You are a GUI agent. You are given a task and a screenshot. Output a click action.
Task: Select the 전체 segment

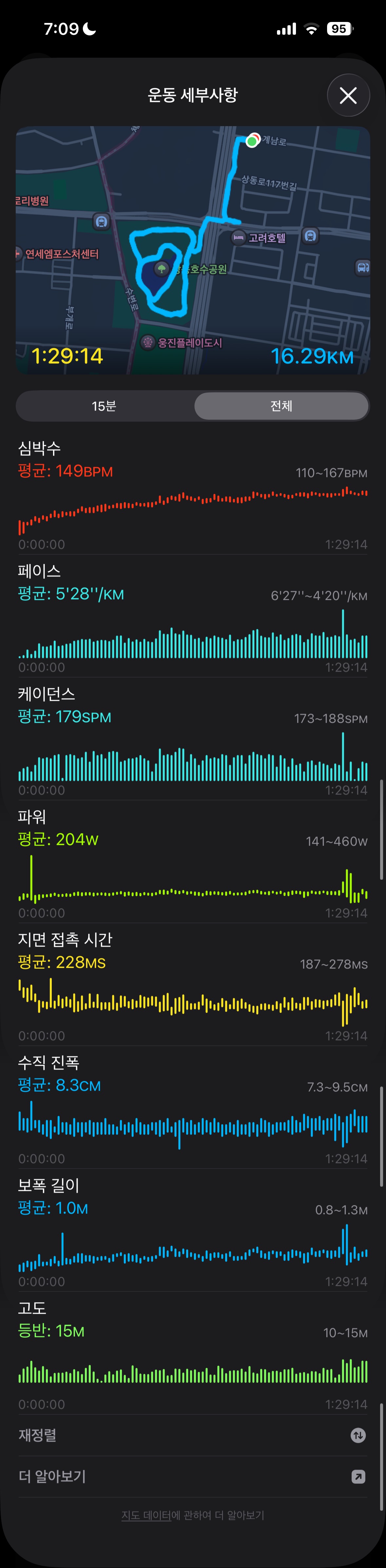[281, 406]
